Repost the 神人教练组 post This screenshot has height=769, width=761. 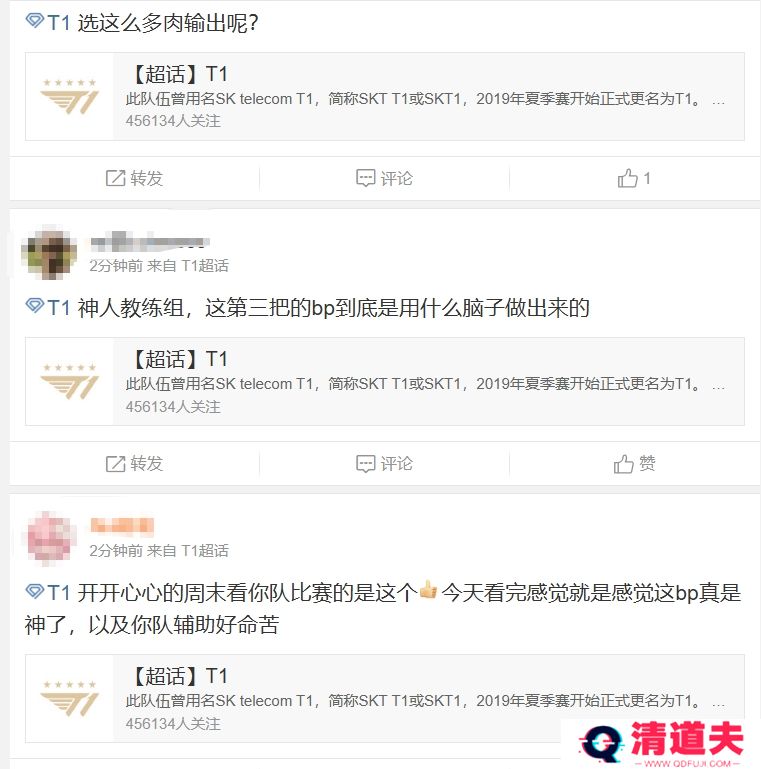point(135,463)
